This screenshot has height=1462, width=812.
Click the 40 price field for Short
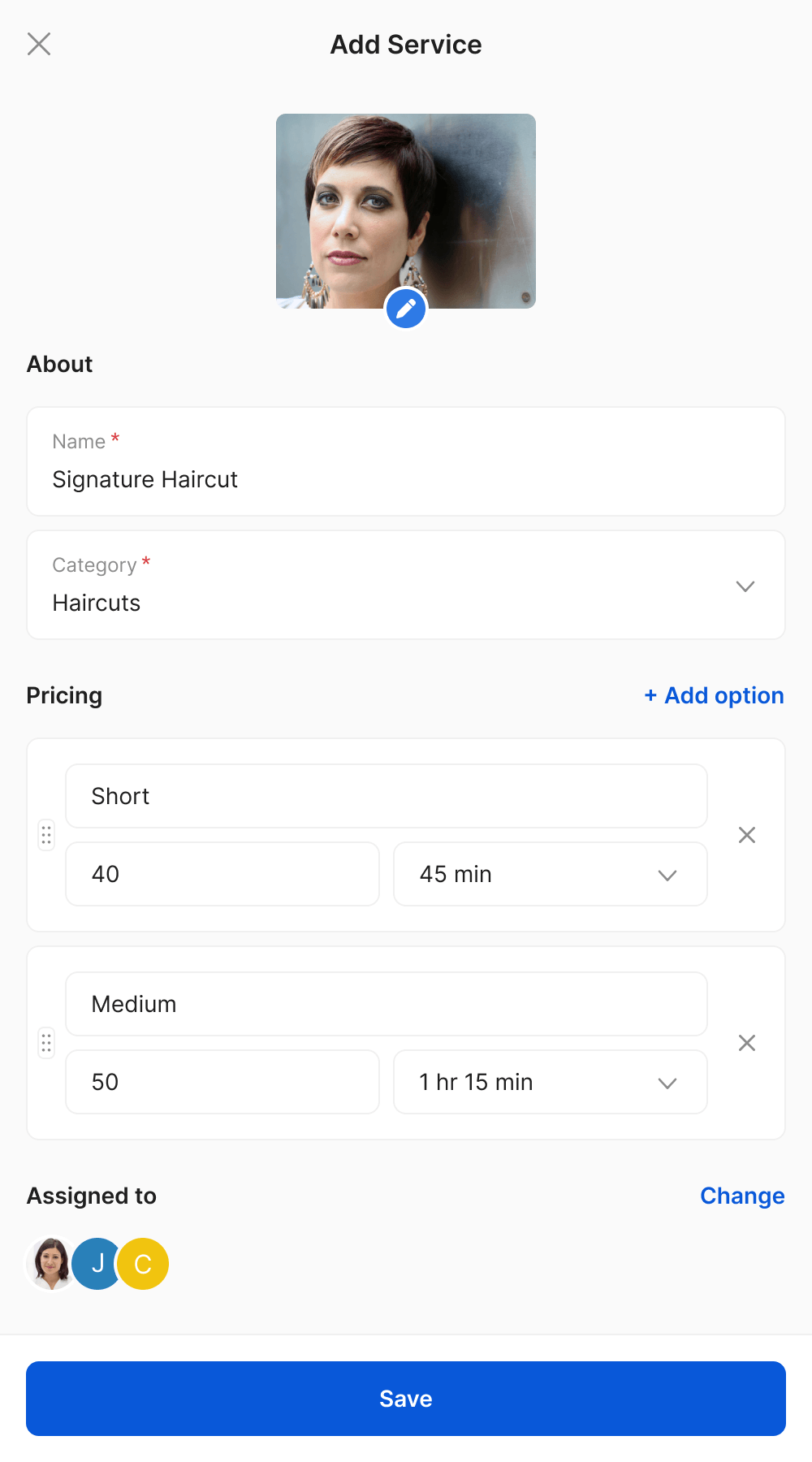tap(222, 874)
